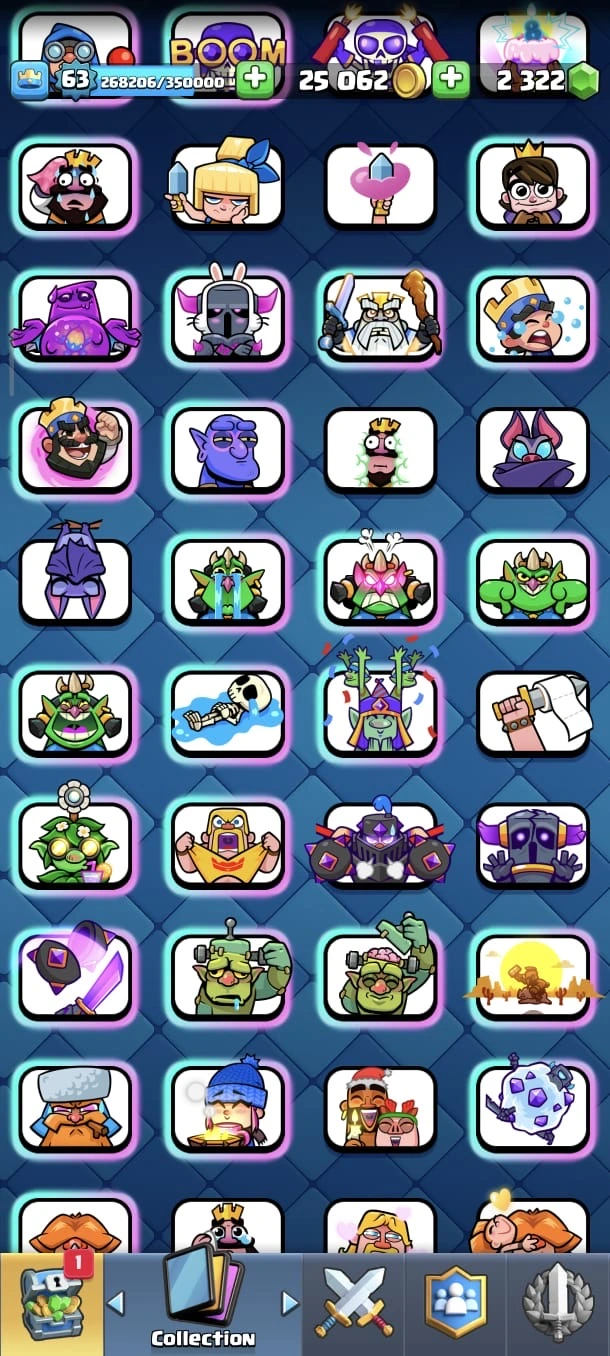The width and height of the screenshot is (610, 1356).
Task: Tap the left arrow beside Collection
Action: [x=116, y=1303]
